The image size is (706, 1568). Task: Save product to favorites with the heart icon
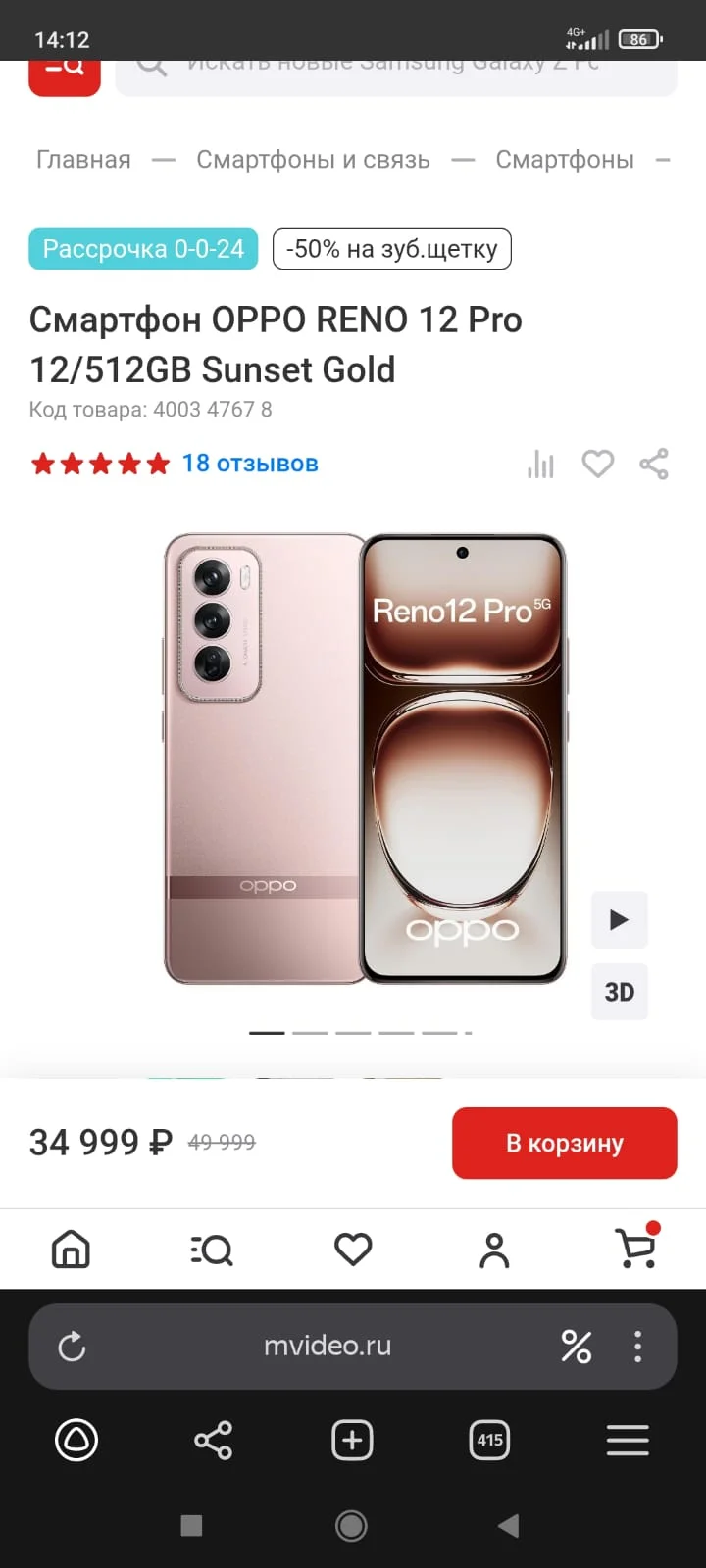[x=598, y=464]
